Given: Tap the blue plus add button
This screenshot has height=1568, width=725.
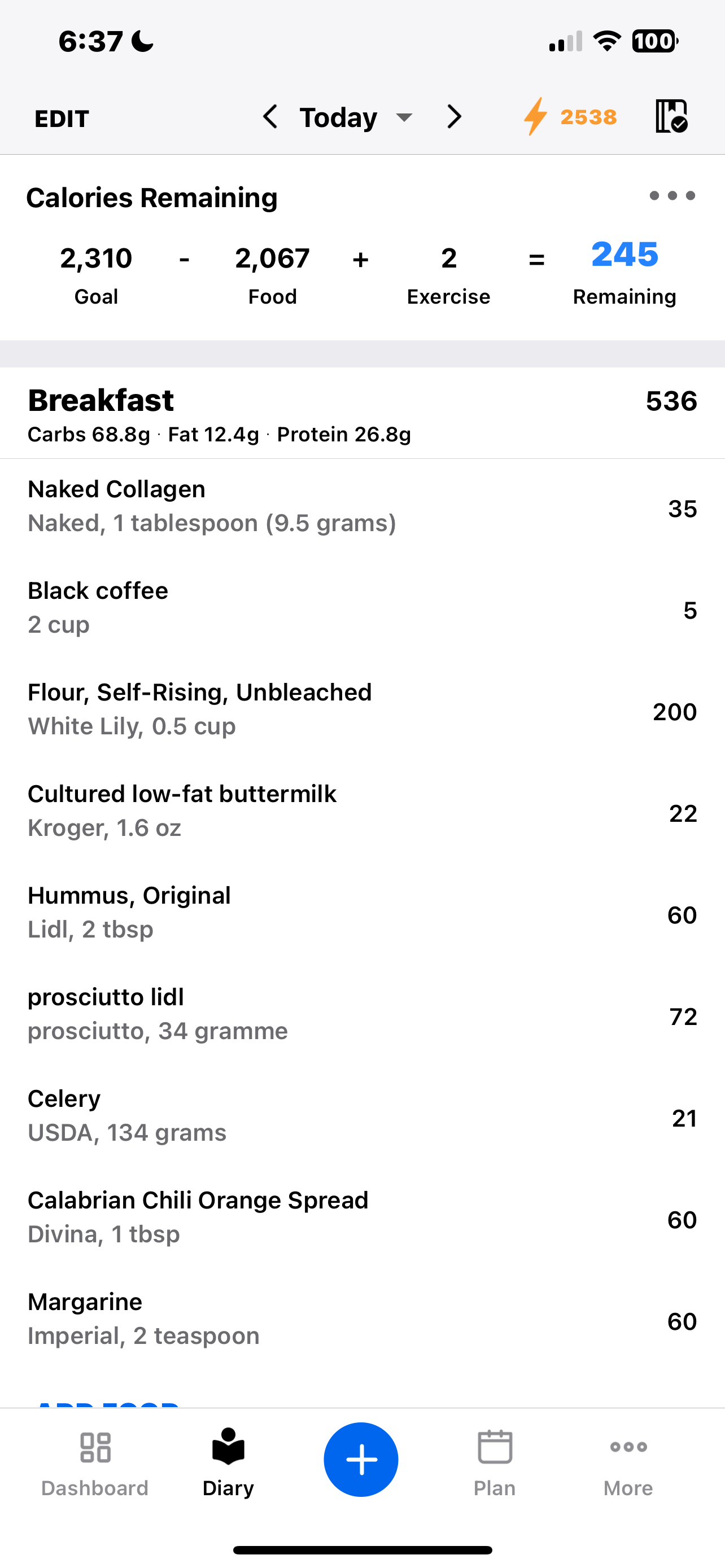Looking at the screenshot, I should click(361, 1460).
